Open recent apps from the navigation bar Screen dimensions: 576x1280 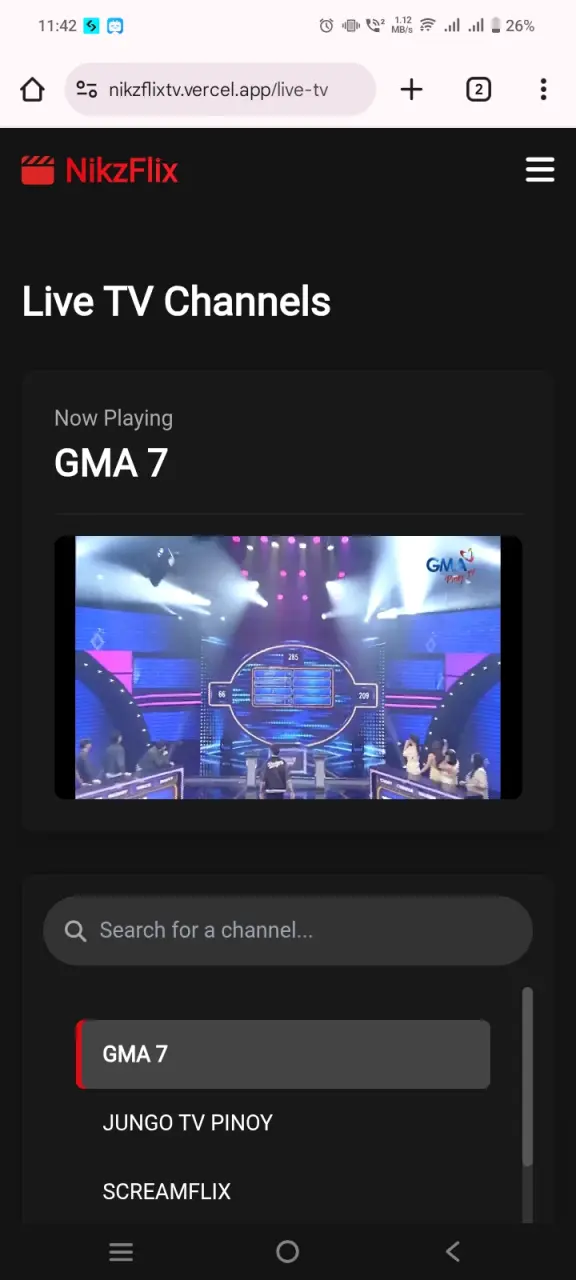(x=121, y=1251)
